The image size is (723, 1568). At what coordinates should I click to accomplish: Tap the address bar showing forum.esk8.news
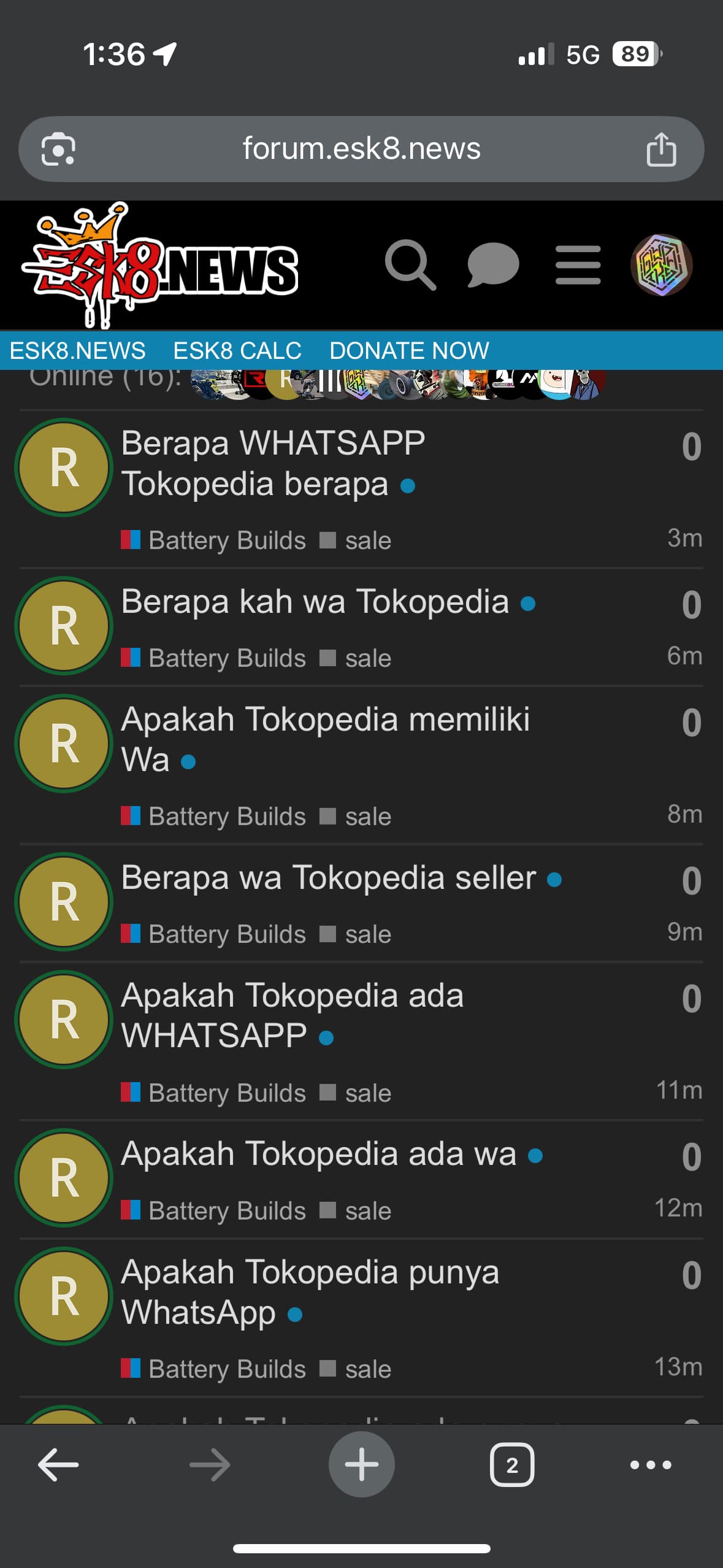click(361, 149)
